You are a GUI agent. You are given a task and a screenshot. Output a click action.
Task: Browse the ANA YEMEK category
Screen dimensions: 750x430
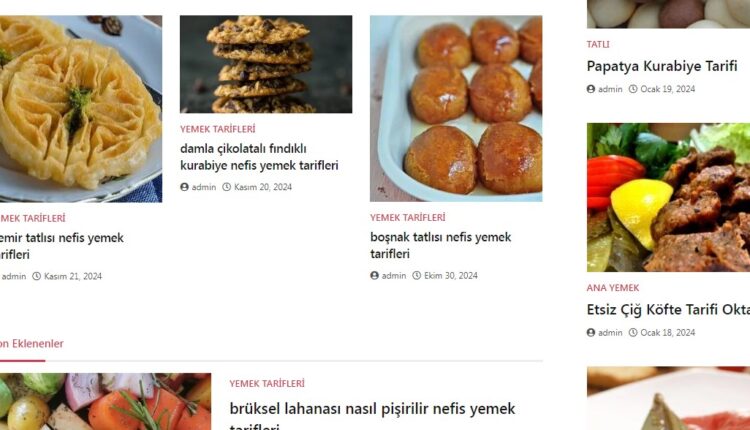pos(613,288)
